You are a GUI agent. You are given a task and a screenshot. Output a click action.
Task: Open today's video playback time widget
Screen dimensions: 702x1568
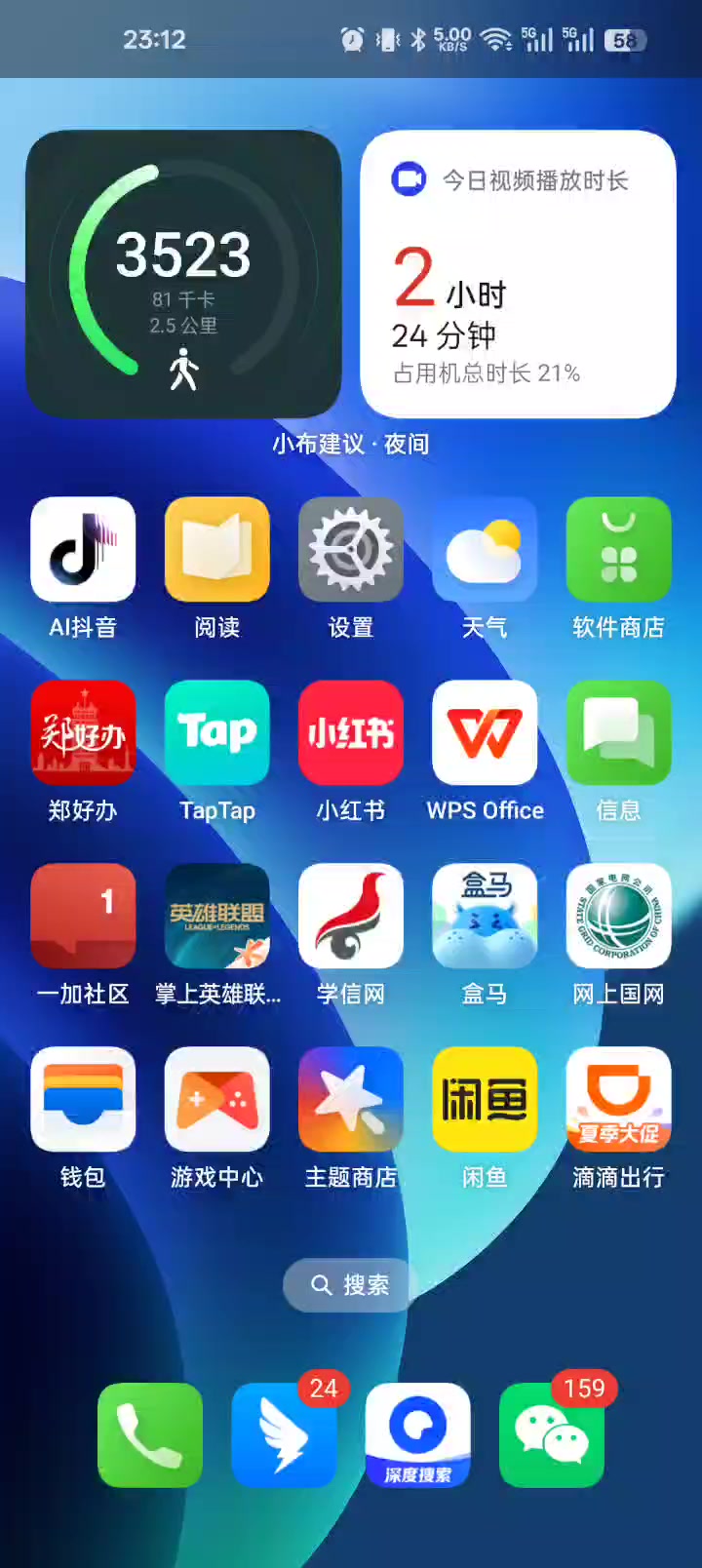(x=518, y=274)
